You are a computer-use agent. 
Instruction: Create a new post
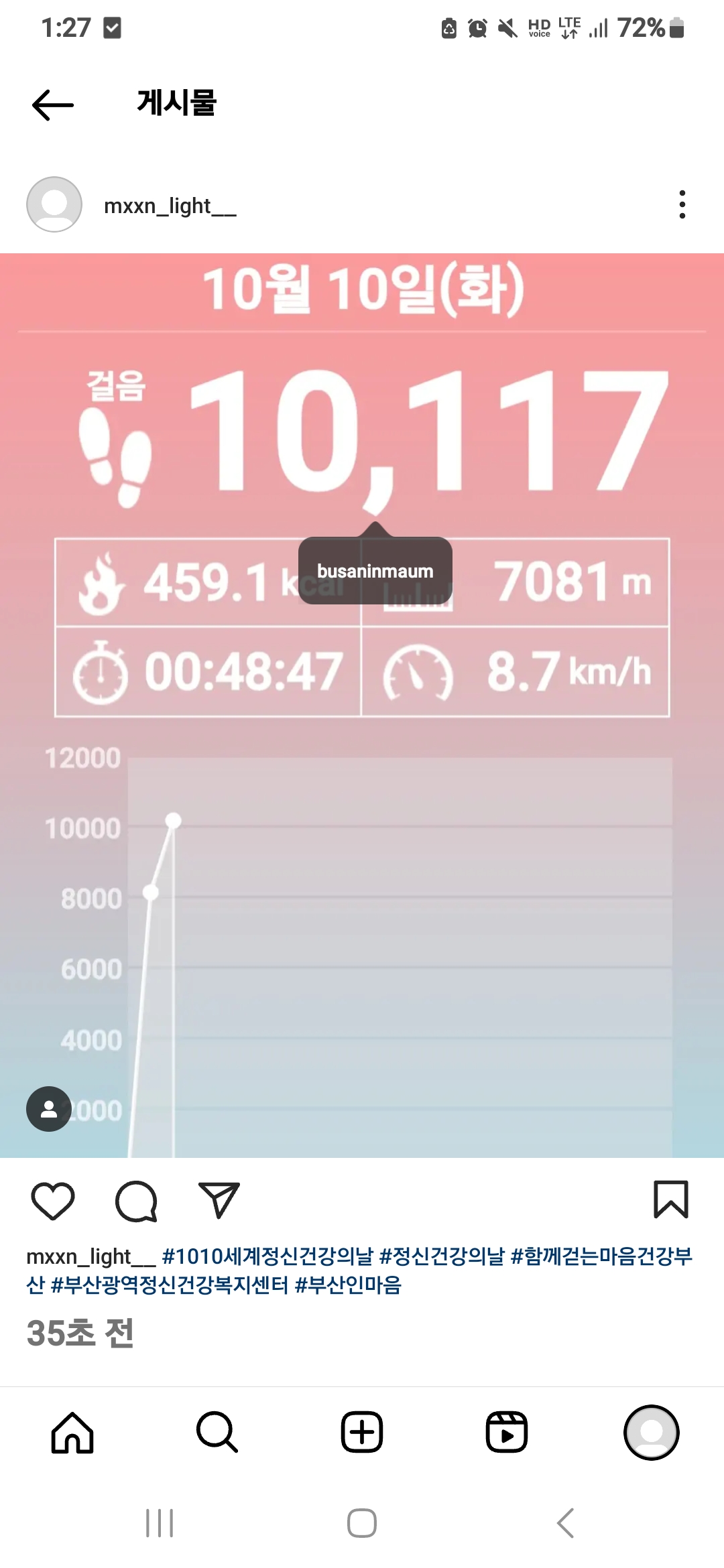(x=362, y=1433)
